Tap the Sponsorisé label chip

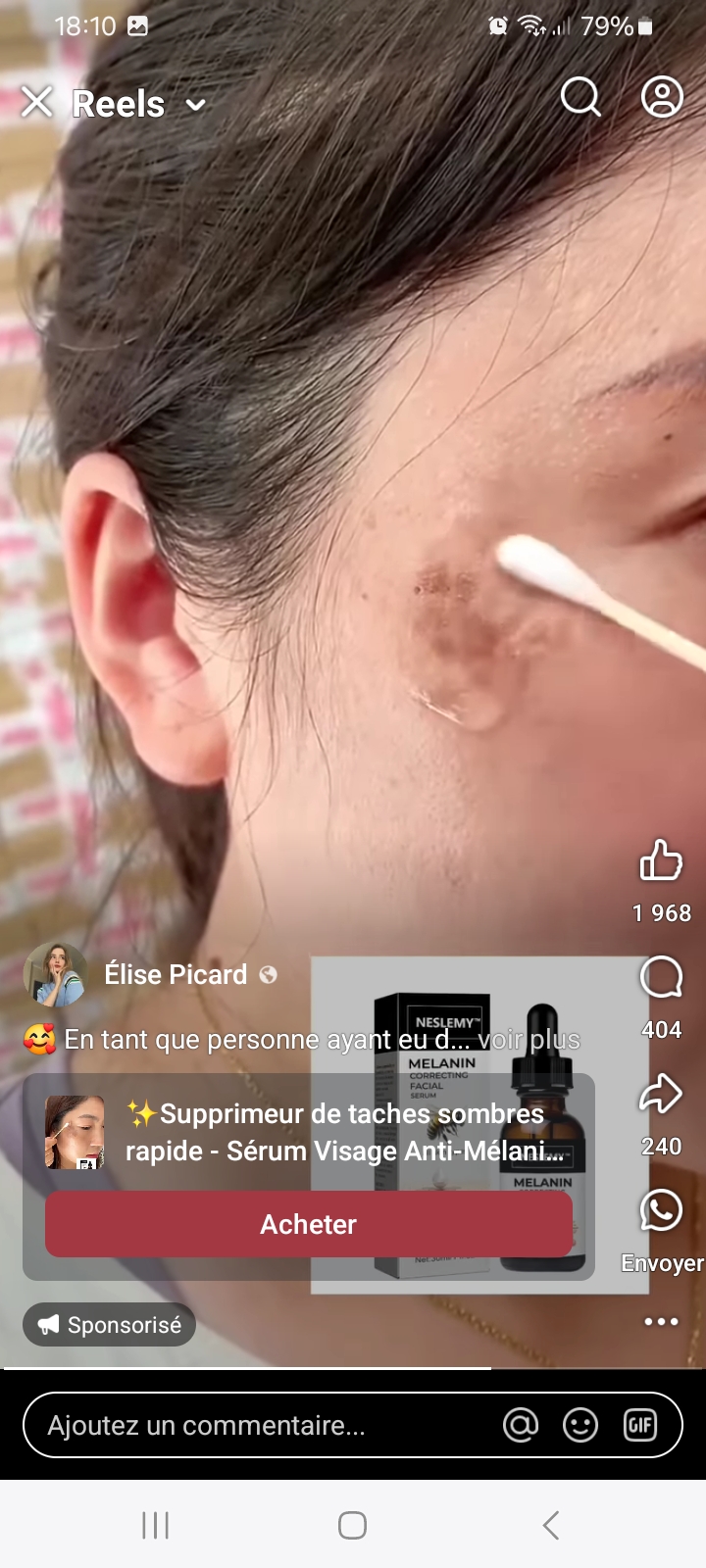[110, 1325]
